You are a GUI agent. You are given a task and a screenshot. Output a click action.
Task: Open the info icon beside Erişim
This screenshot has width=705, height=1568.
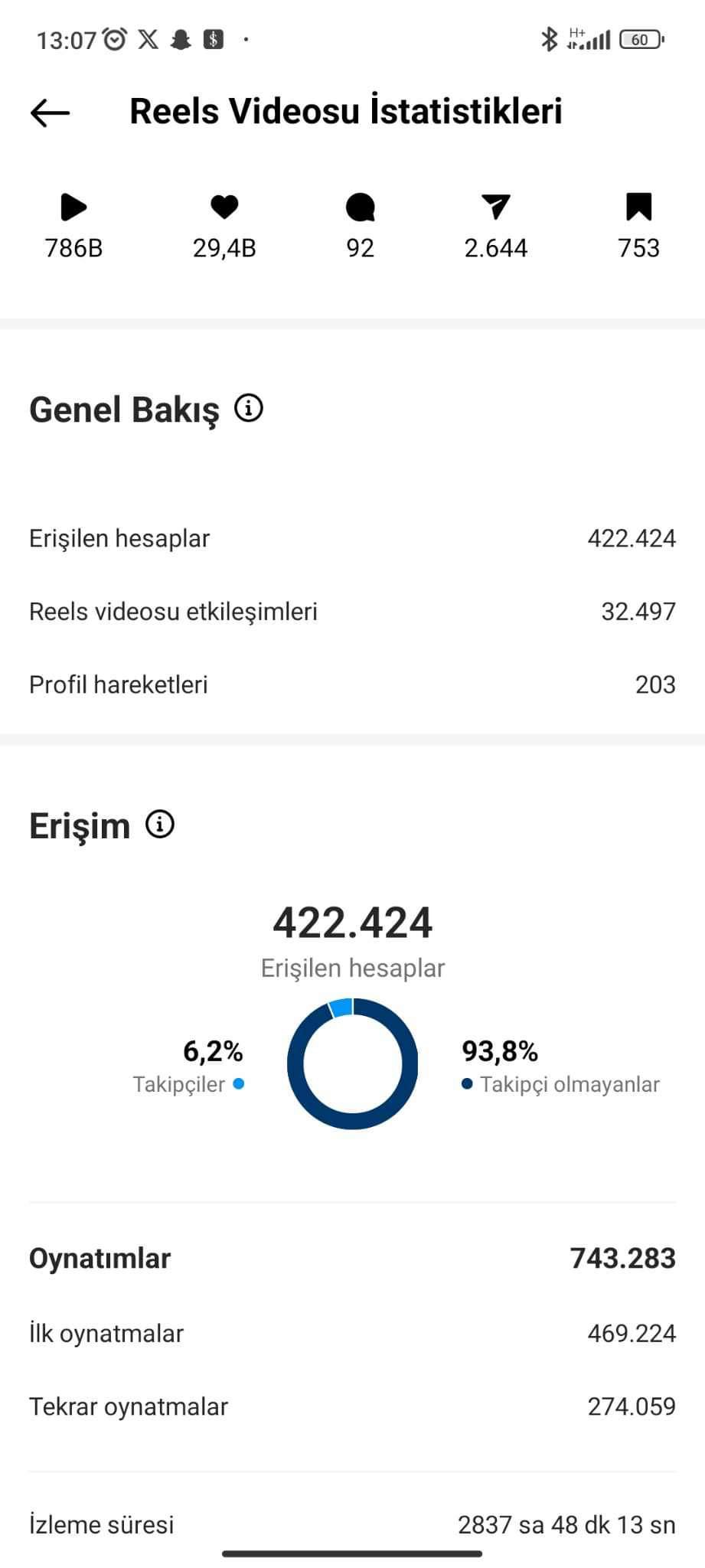[x=160, y=825]
